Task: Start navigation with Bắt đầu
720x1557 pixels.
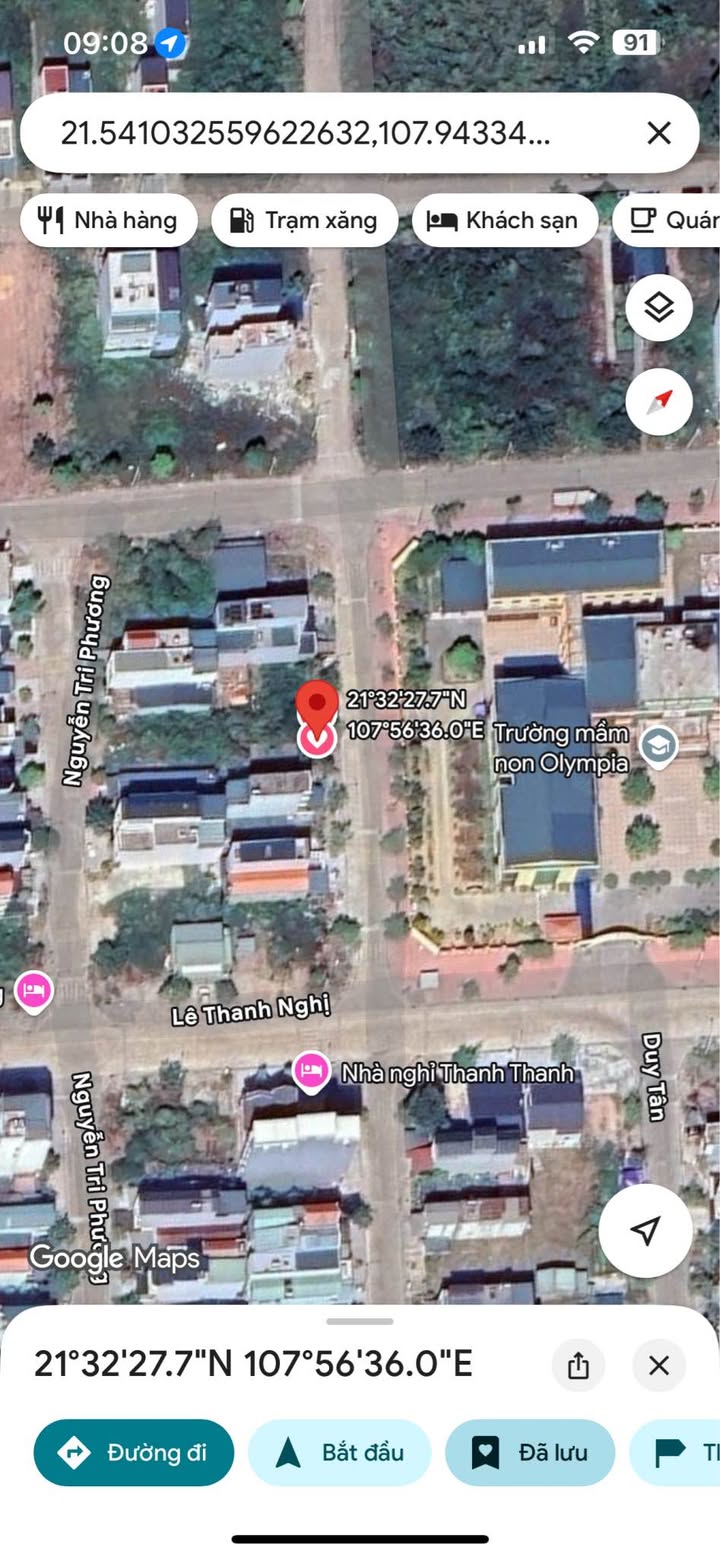Action: tap(339, 1452)
